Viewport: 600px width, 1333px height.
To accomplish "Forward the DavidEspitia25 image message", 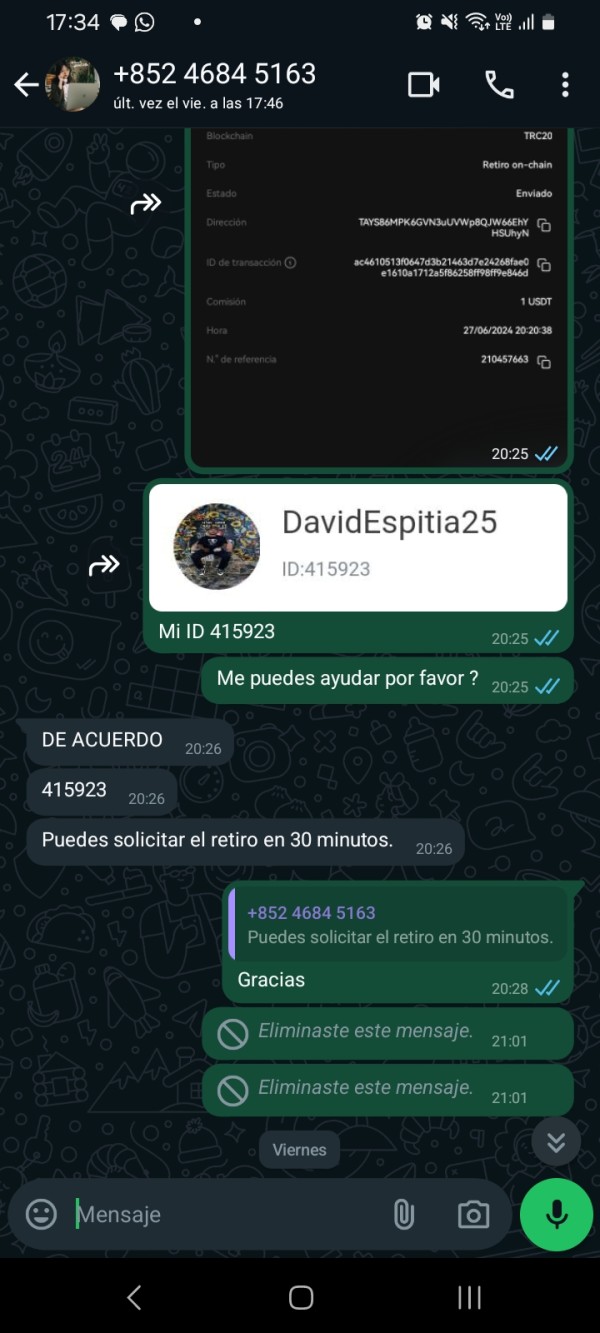I will click(104, 567).
